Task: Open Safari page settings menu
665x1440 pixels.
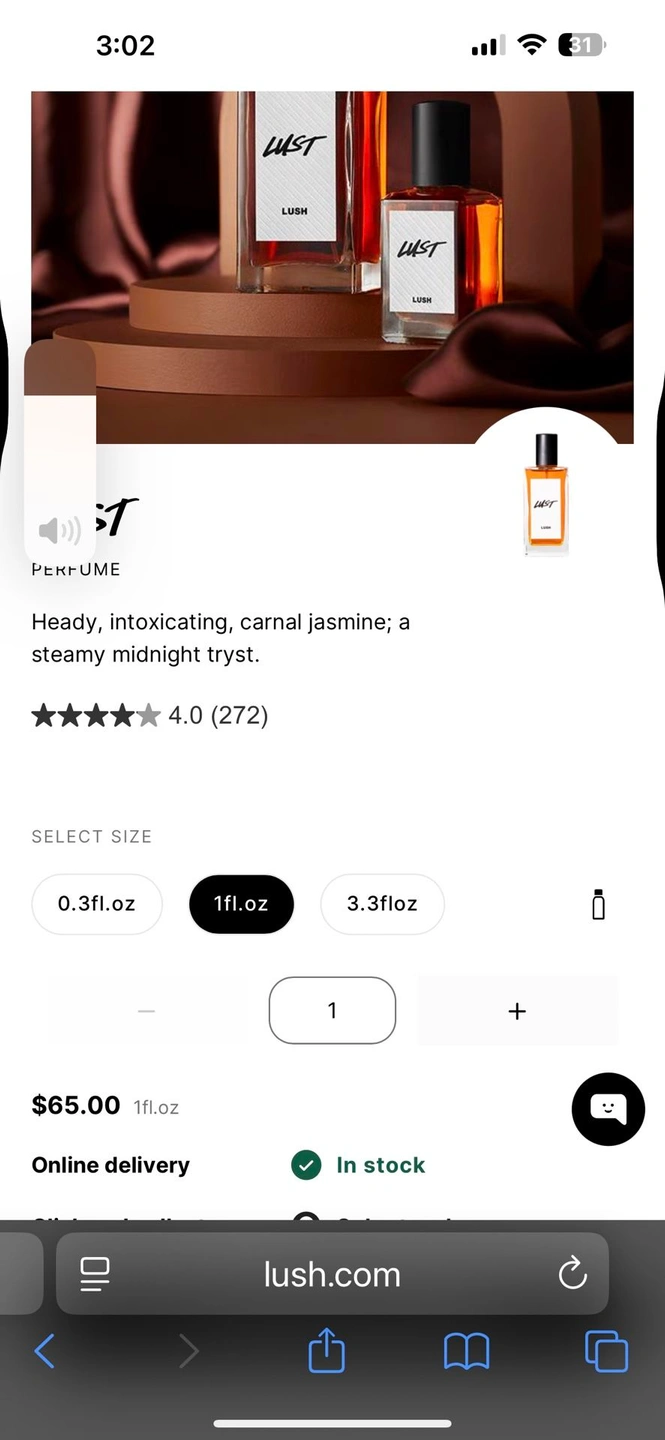Action: [x=95, y=1274]
